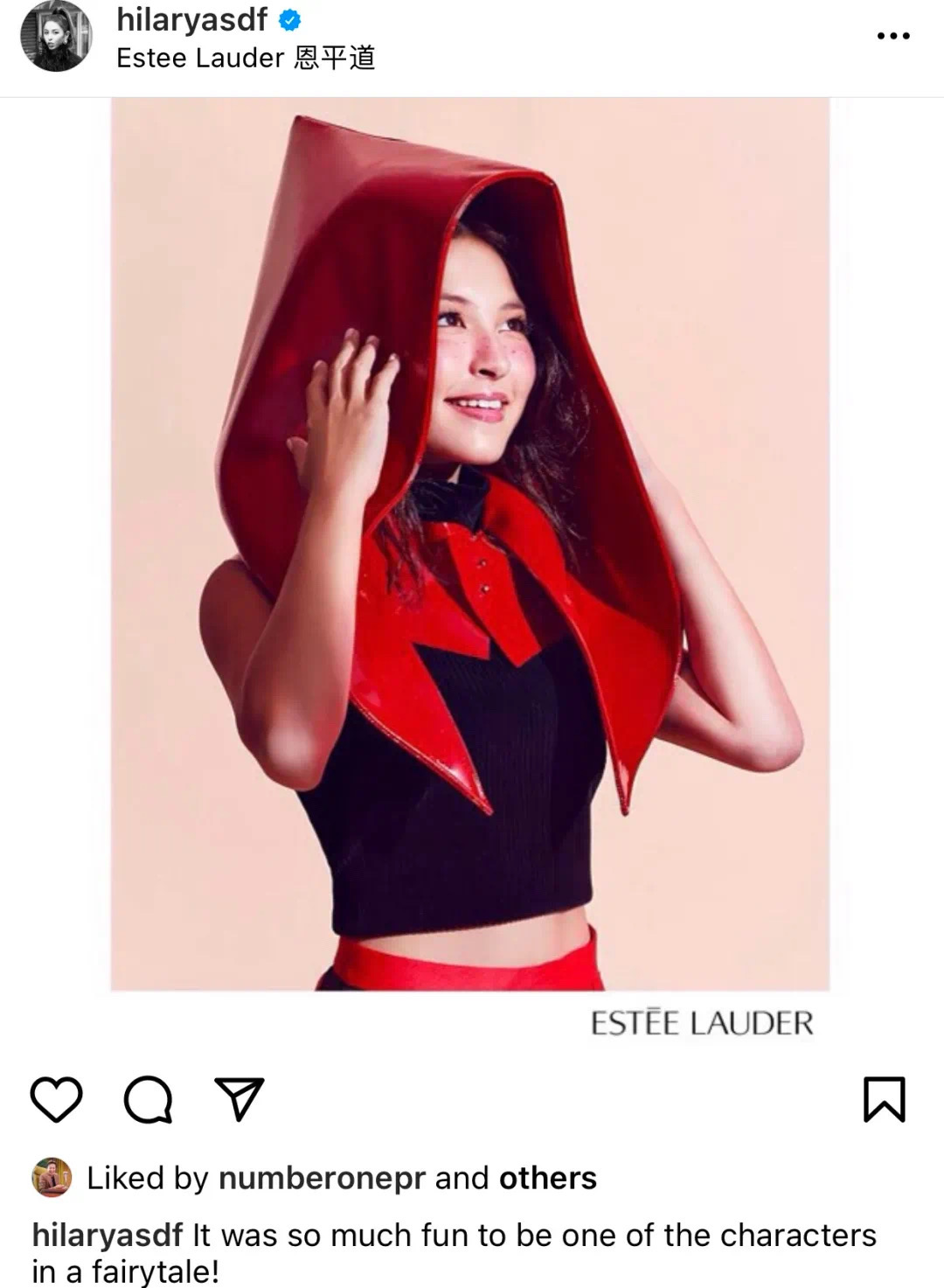The image size is (944, 1288).
Task: Save this post with the bookmark icon
Action: point(885,1099)
